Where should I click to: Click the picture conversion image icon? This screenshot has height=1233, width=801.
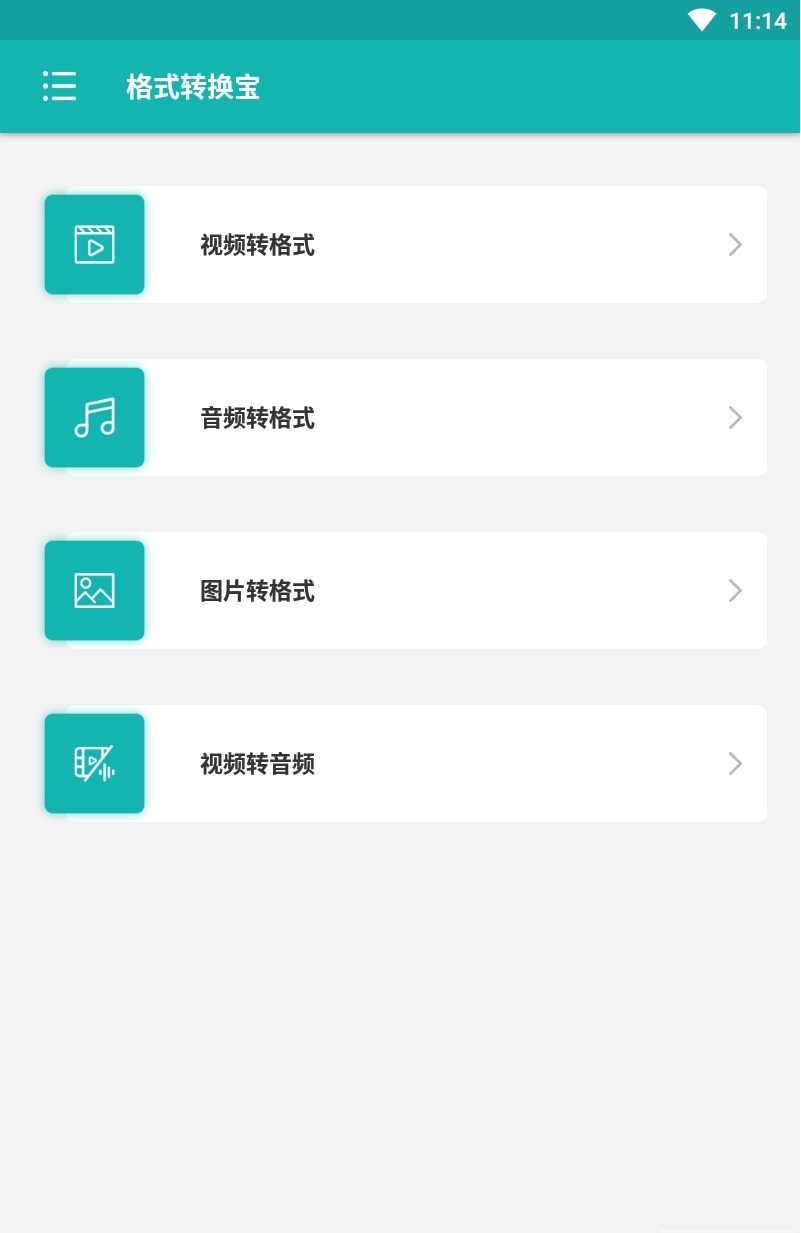click(94, 590)
